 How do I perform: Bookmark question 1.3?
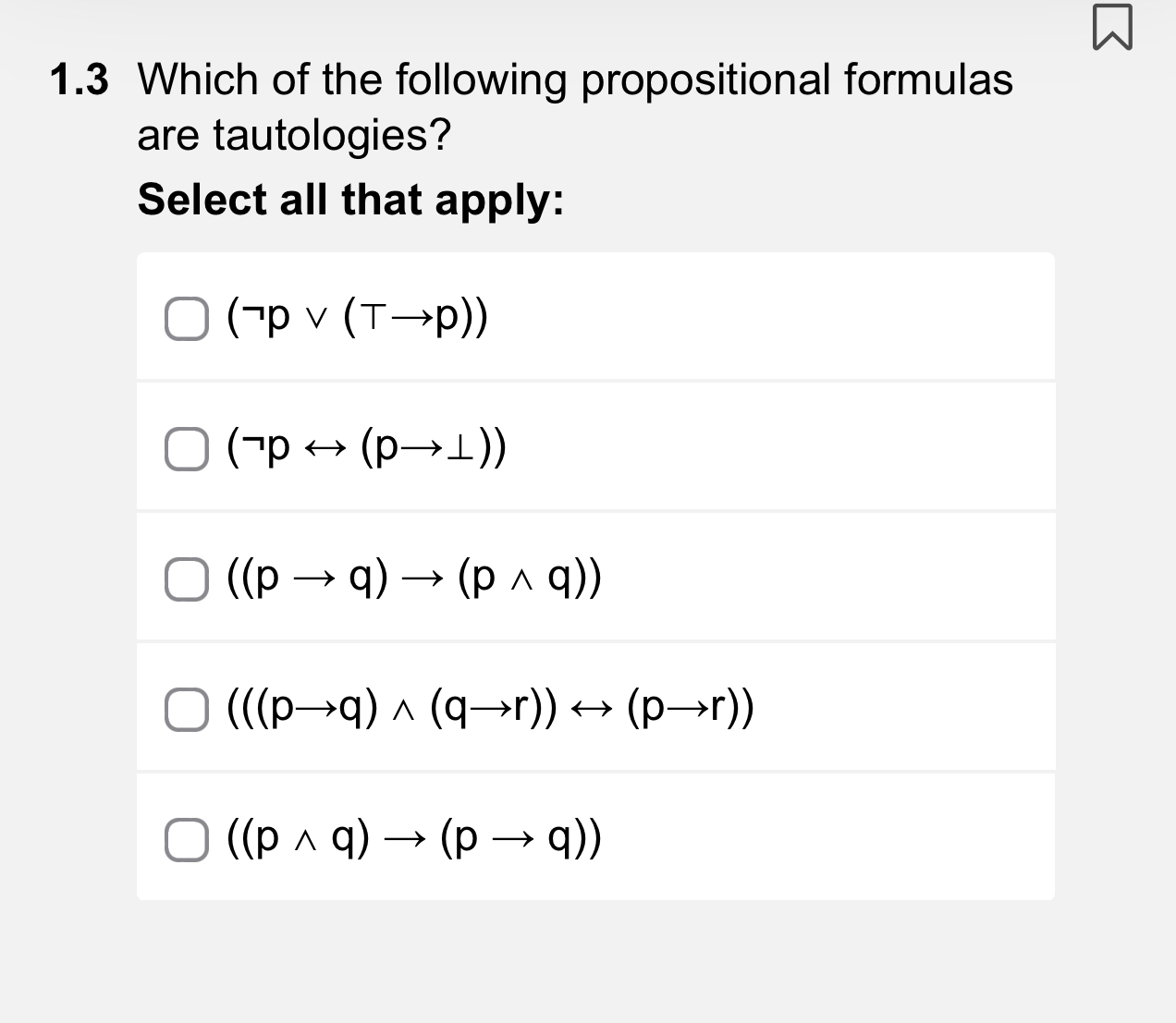pyautogui.click(x=1111, y=26)
